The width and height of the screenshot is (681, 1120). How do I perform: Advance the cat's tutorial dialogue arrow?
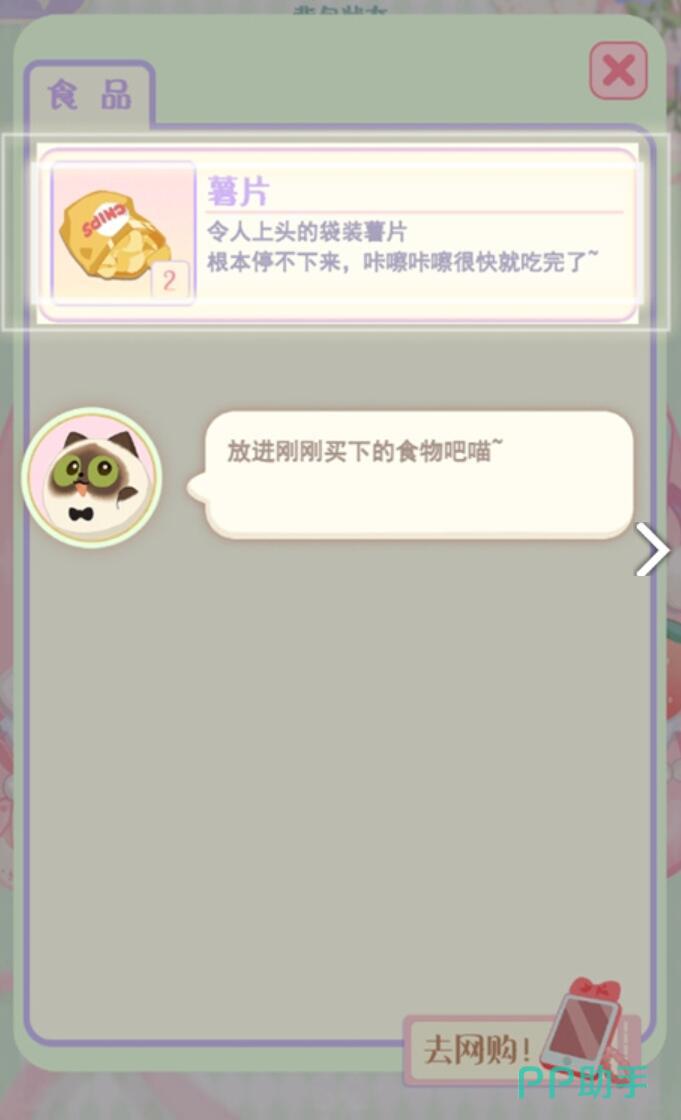coord(653,551)
